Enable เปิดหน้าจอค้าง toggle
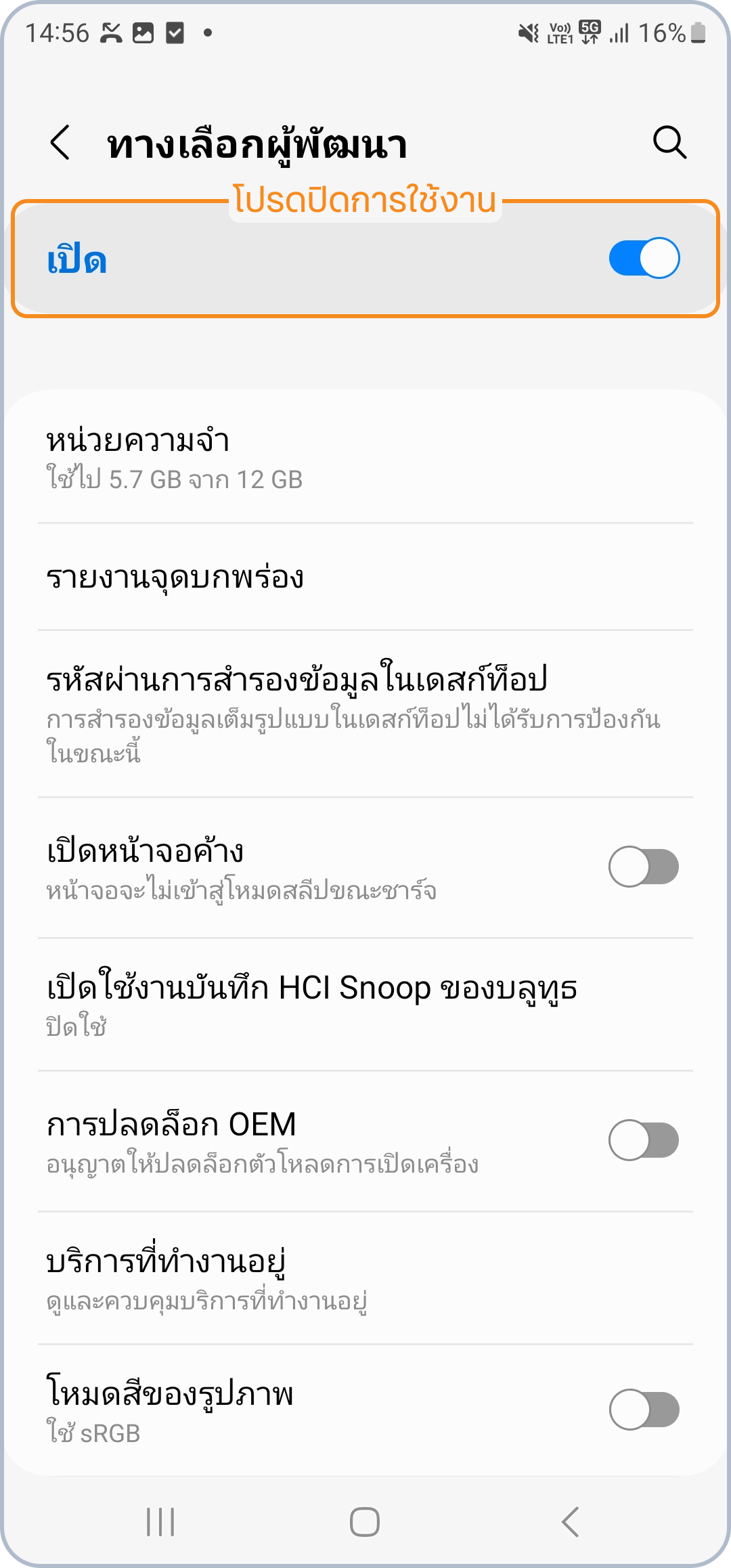Screen dimensions: 731x1568 (644, 867)
